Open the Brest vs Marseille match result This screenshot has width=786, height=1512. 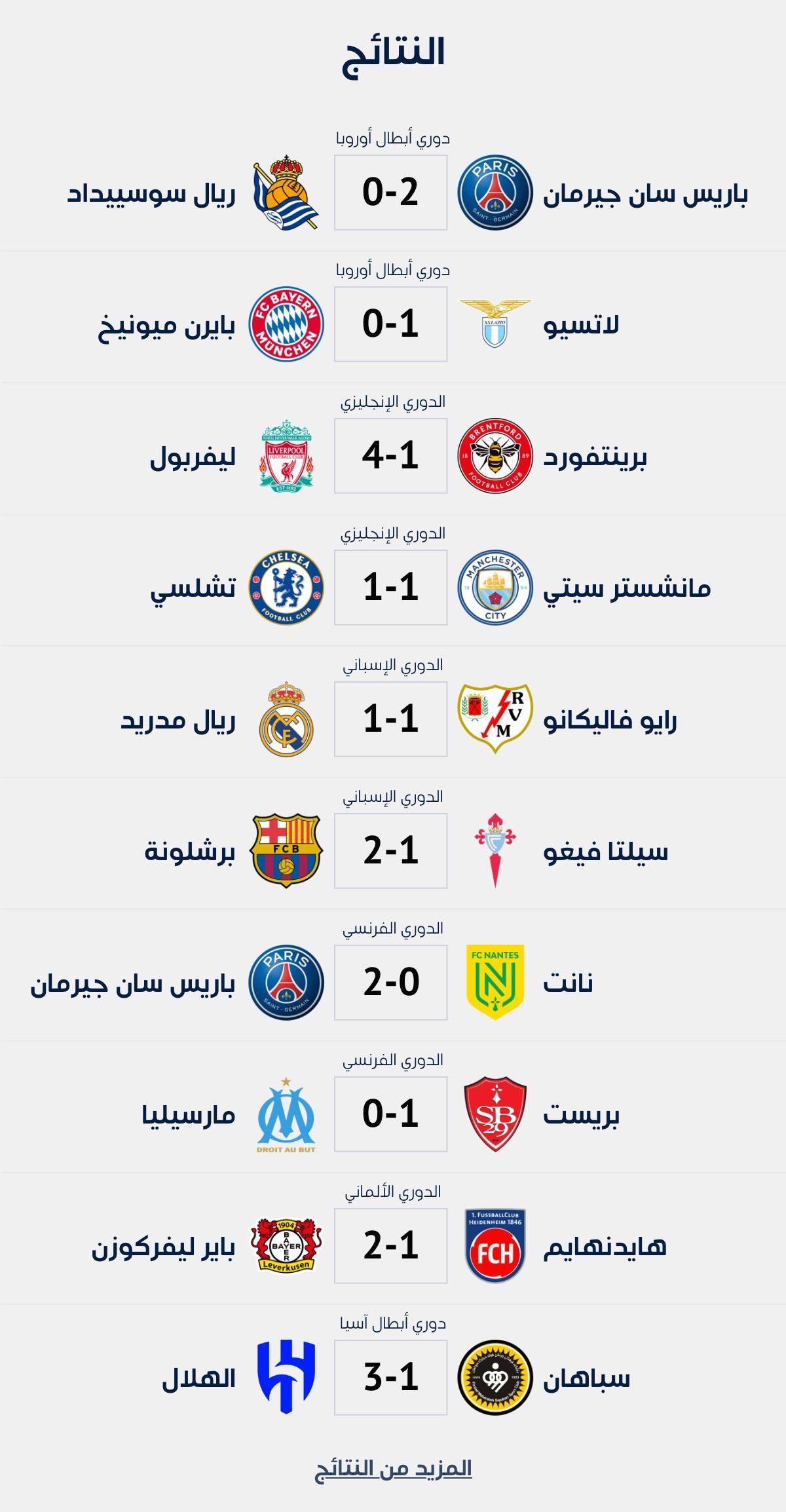click(390, 1114)
